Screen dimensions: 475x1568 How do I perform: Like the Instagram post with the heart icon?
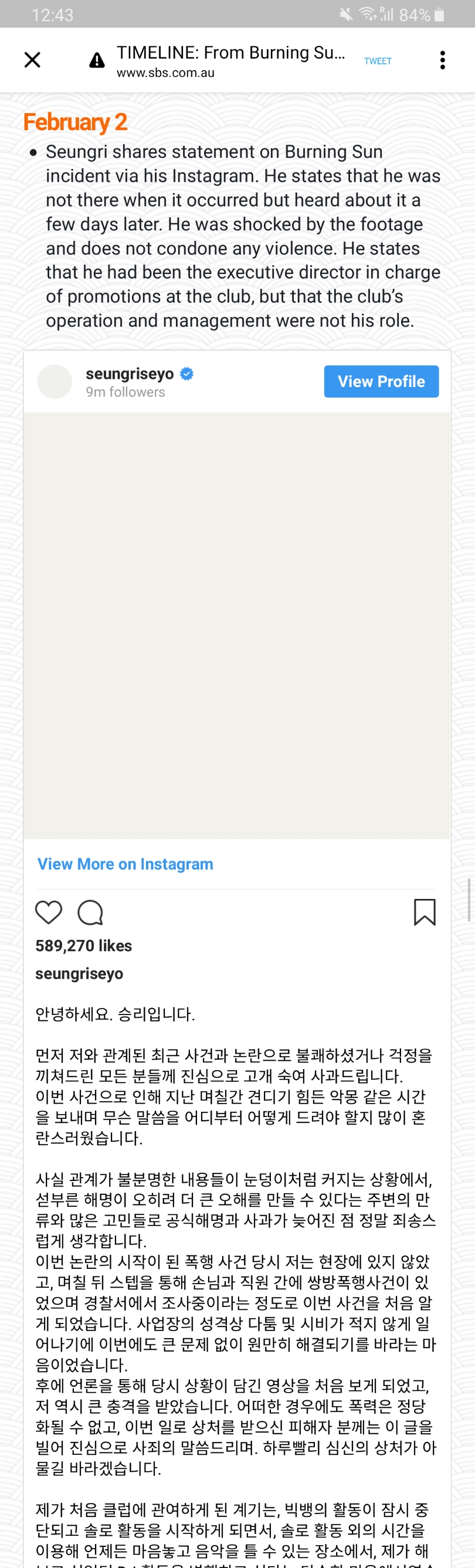point(49,912)
